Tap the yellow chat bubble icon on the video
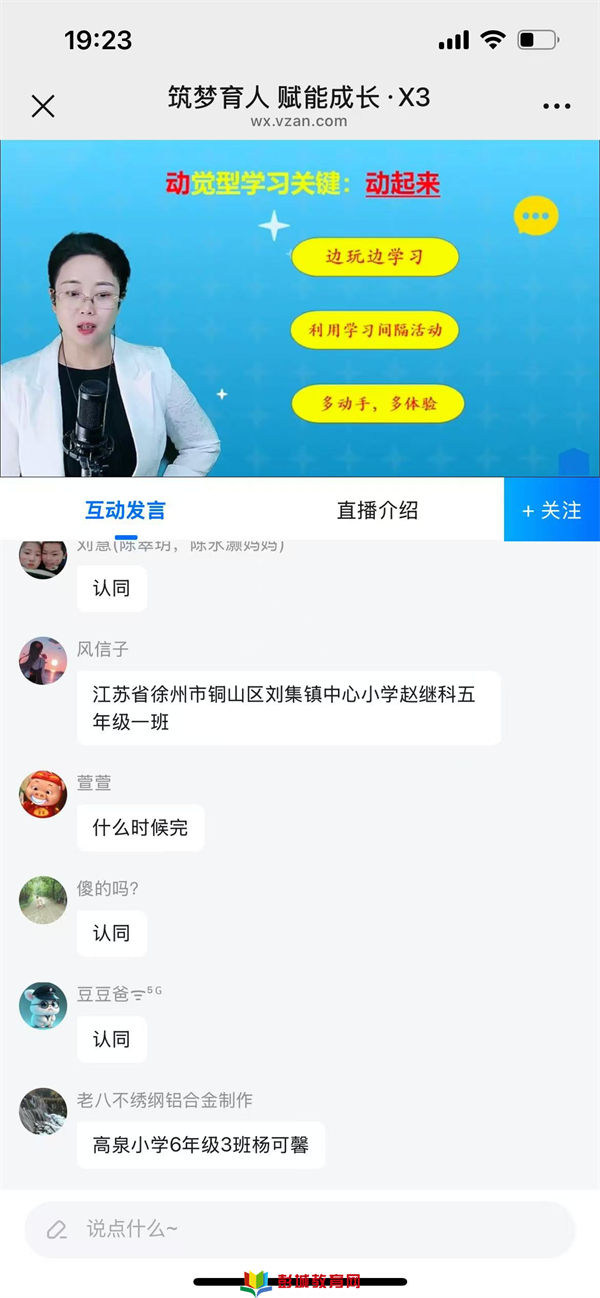Image resolution: width=600 pixels, height=1298 pixels. [536, 215]
